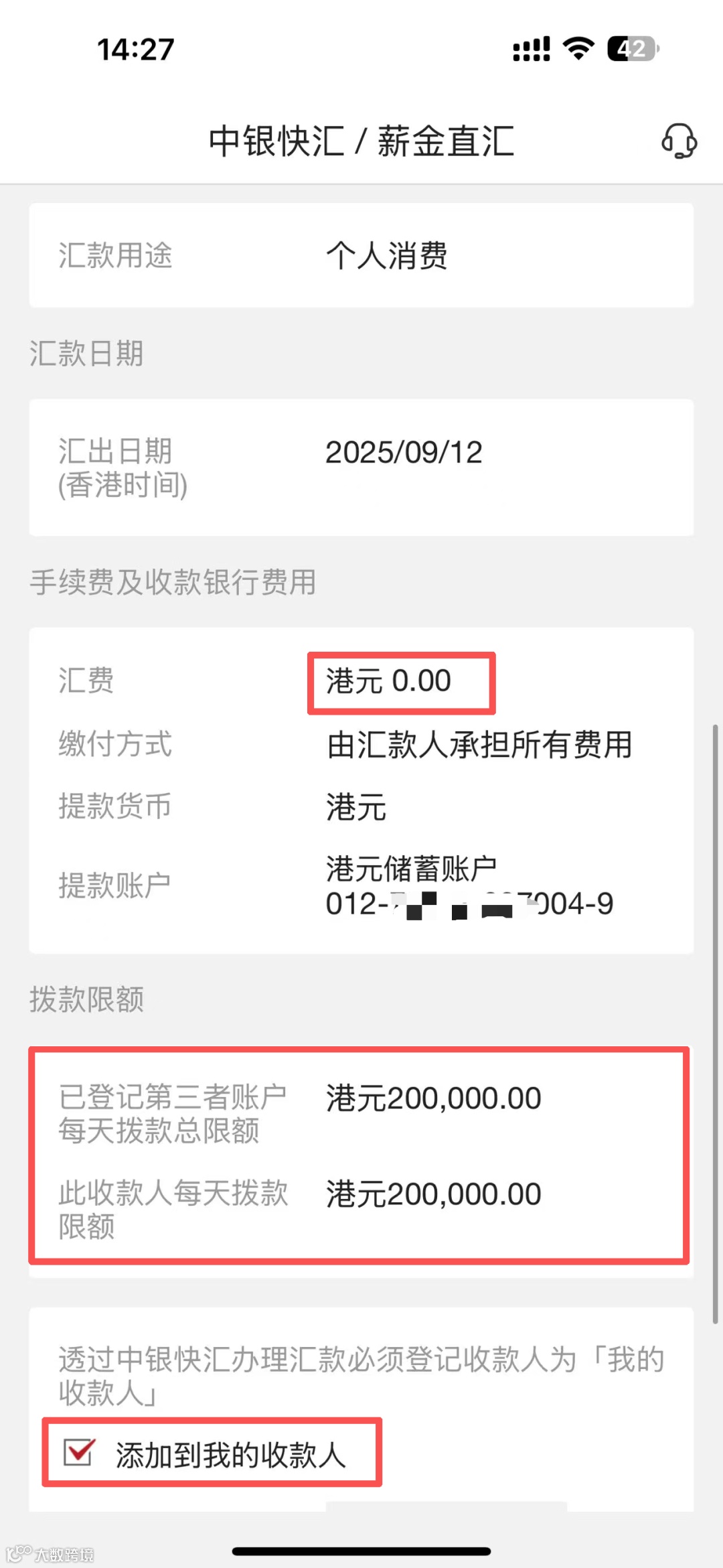Tap the battery indicator showing 42
The width and height of the screenshot is (723, 1568).
(x=633, y=48)
